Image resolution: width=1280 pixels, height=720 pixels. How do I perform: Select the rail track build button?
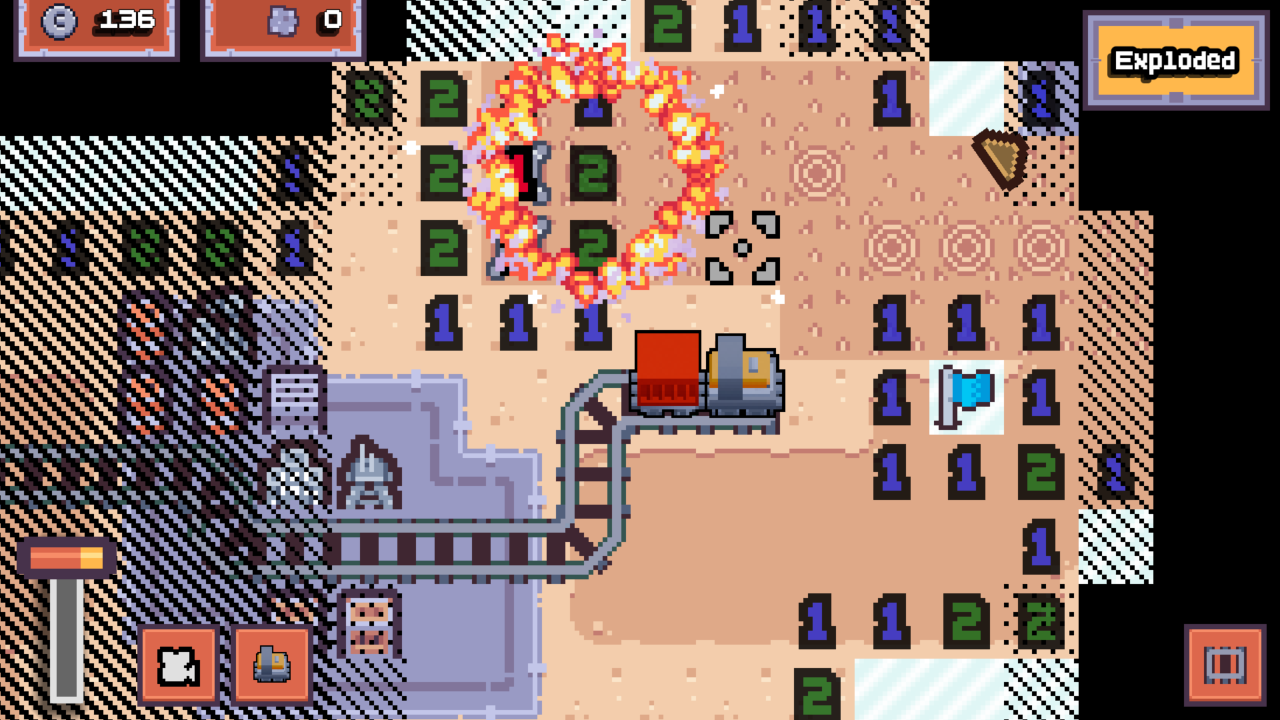[x=1225, y=665]
